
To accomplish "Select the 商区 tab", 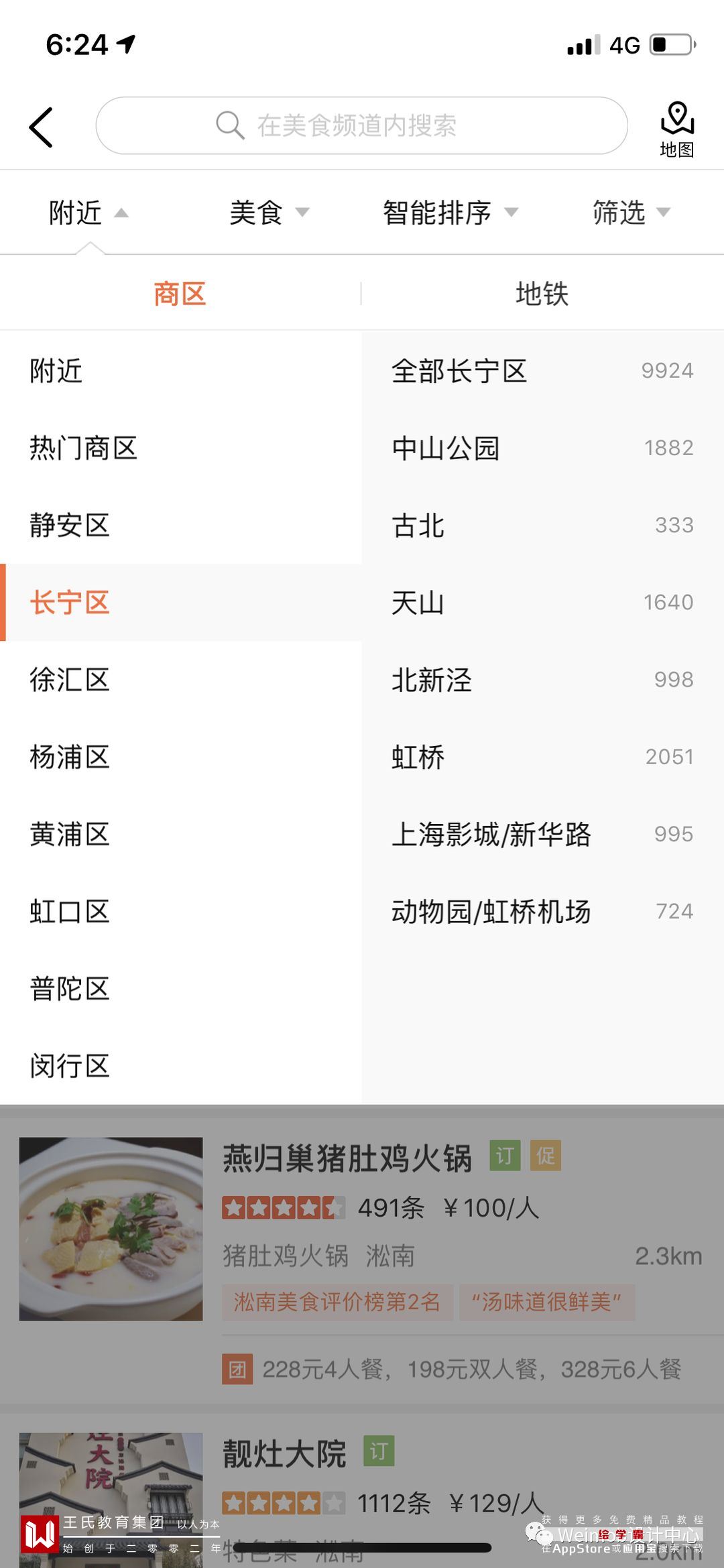I will coord(180,294).
